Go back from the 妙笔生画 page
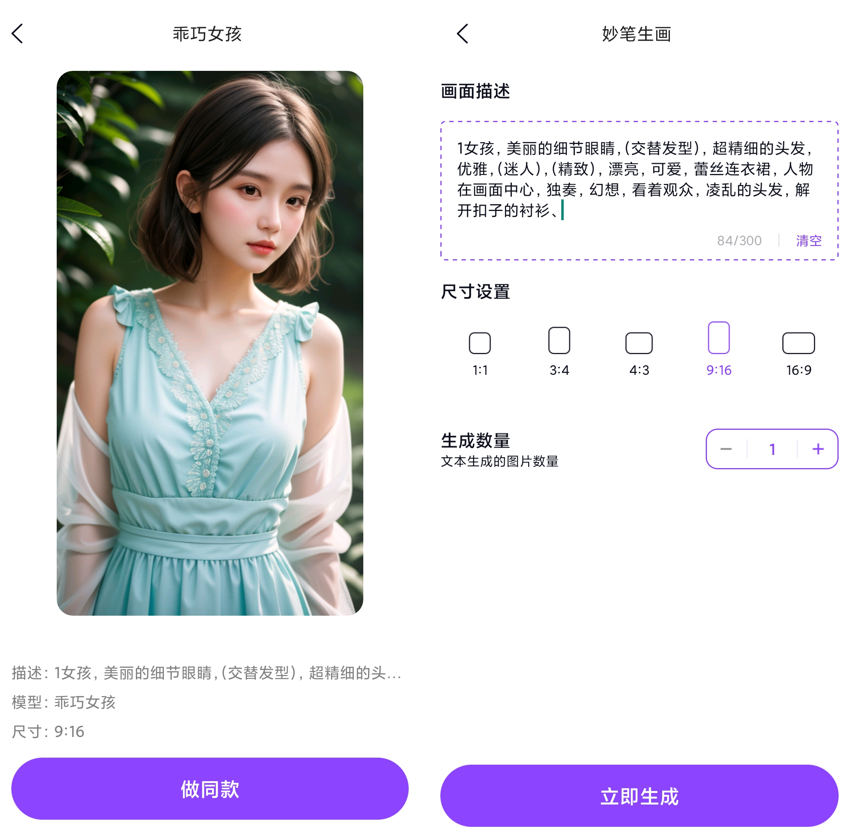The width and height of the screenshot is (861, 831). tap(462, 34)
